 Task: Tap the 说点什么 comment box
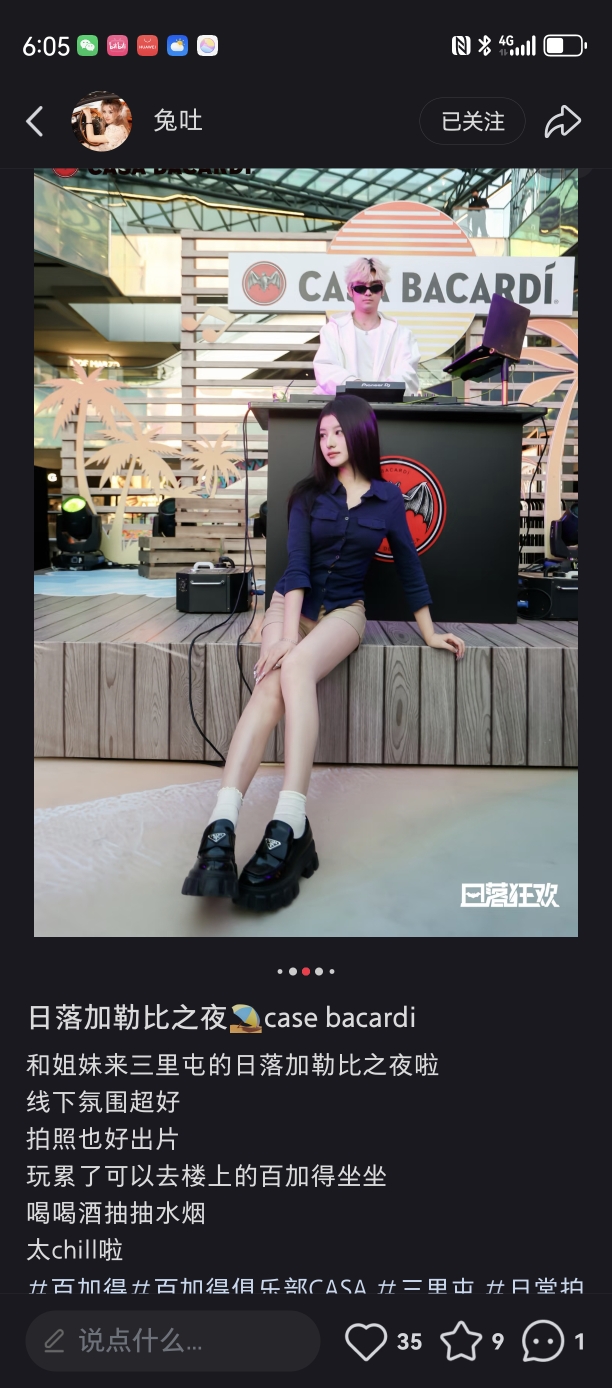[172, 1341]
